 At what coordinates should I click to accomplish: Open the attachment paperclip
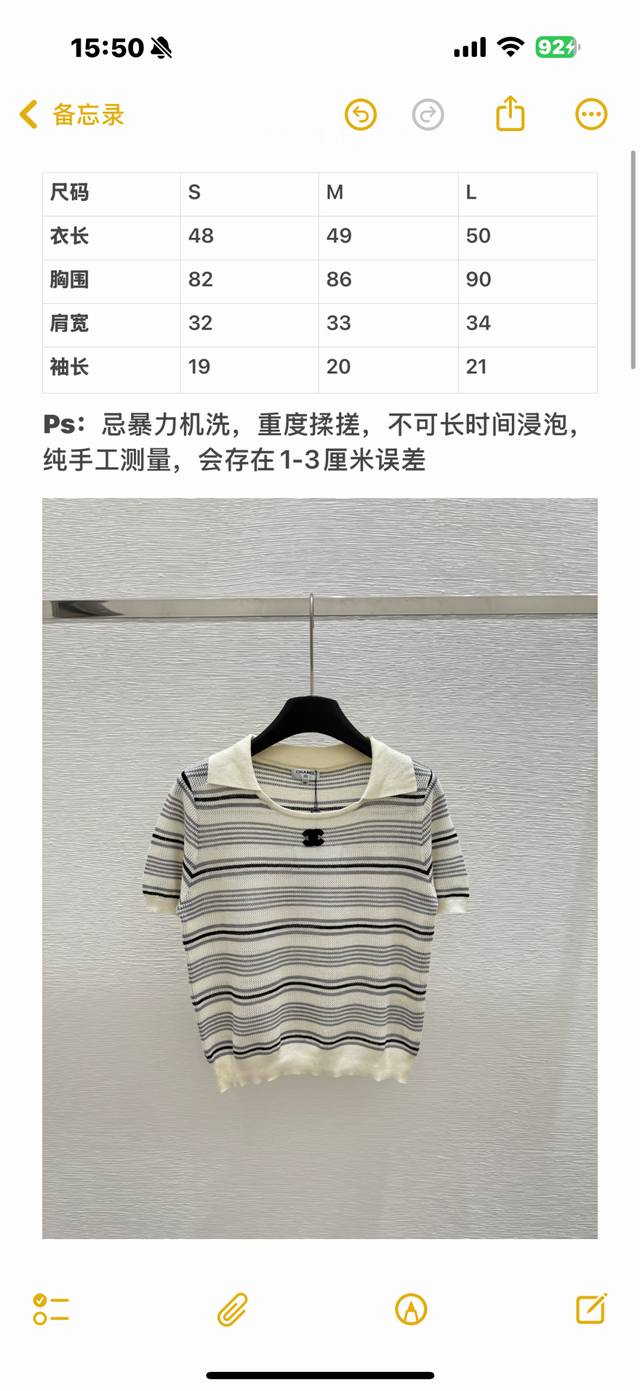(232, 1309)
